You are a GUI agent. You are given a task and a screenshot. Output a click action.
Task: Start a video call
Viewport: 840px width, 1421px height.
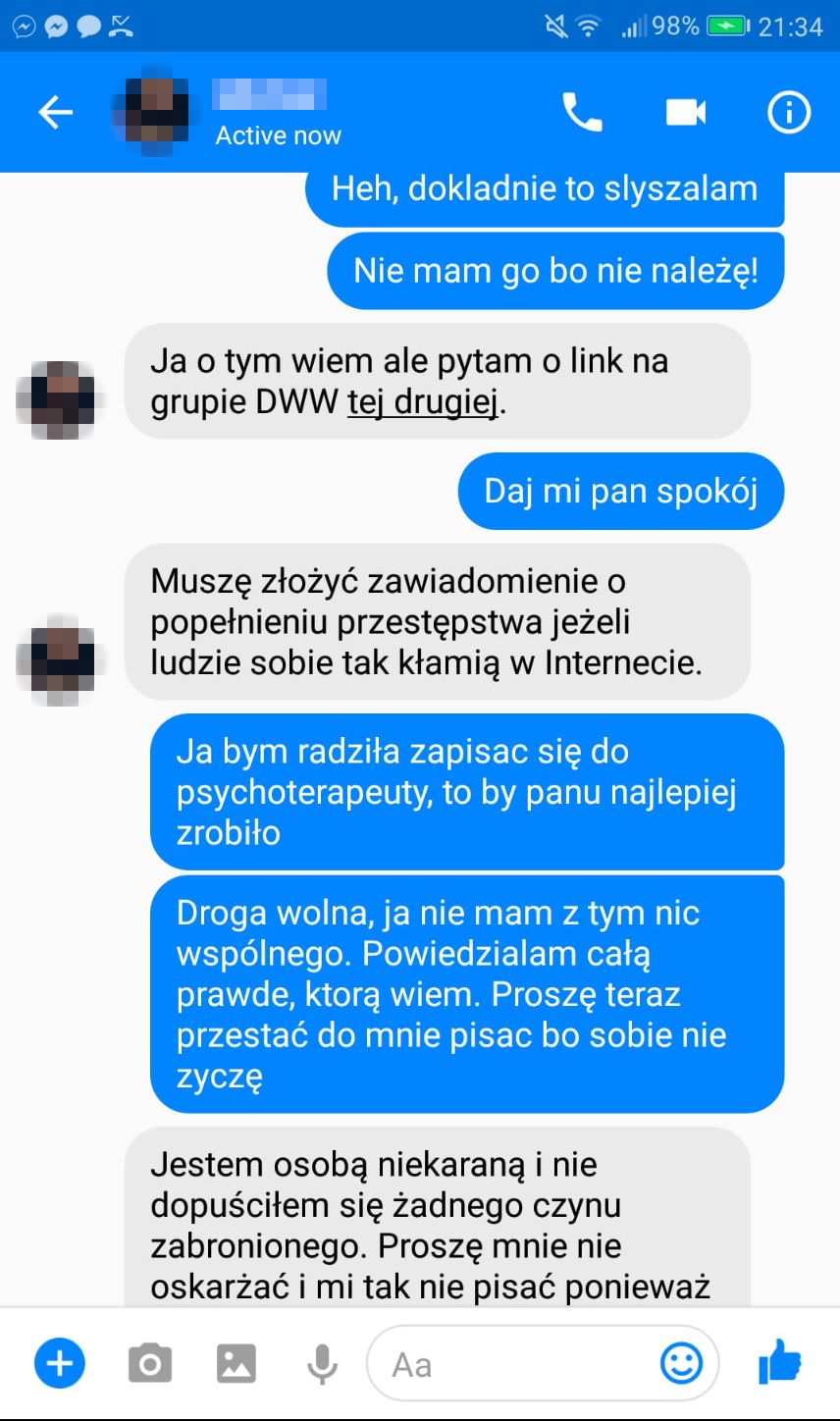[x=686, y=113]
